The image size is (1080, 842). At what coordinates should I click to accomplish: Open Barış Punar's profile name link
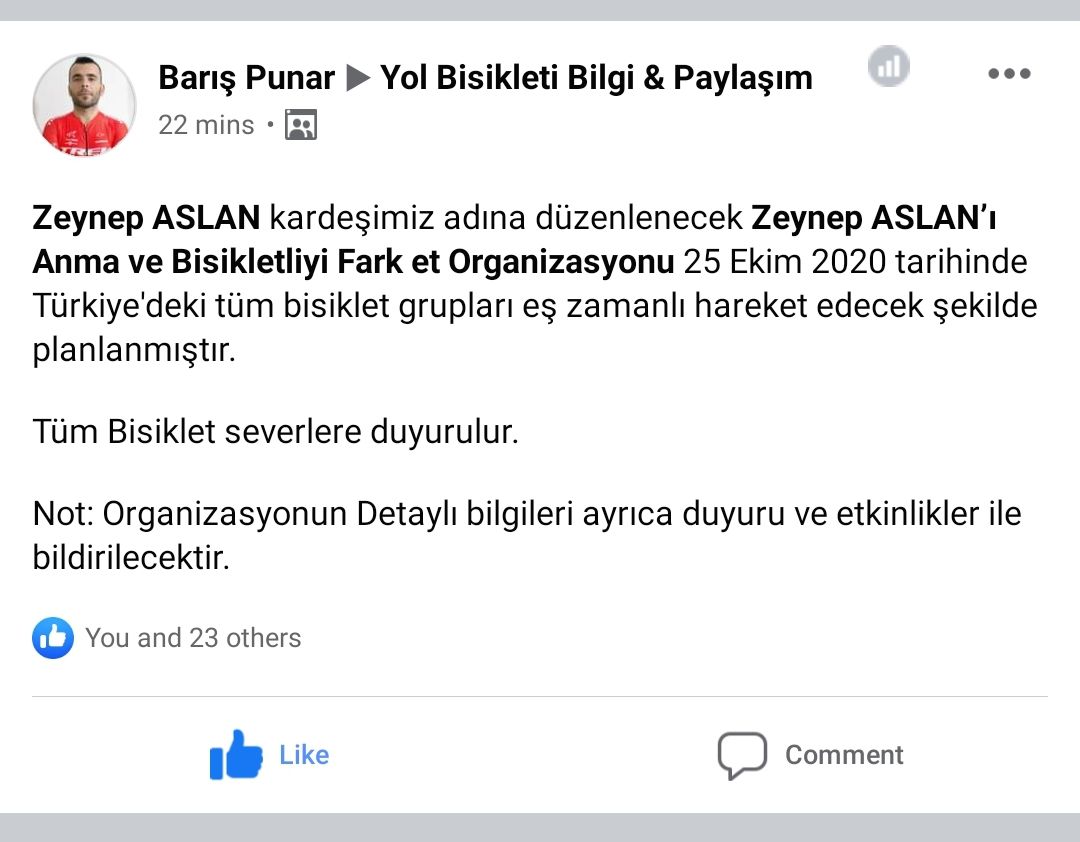click(x=246, y=78)
